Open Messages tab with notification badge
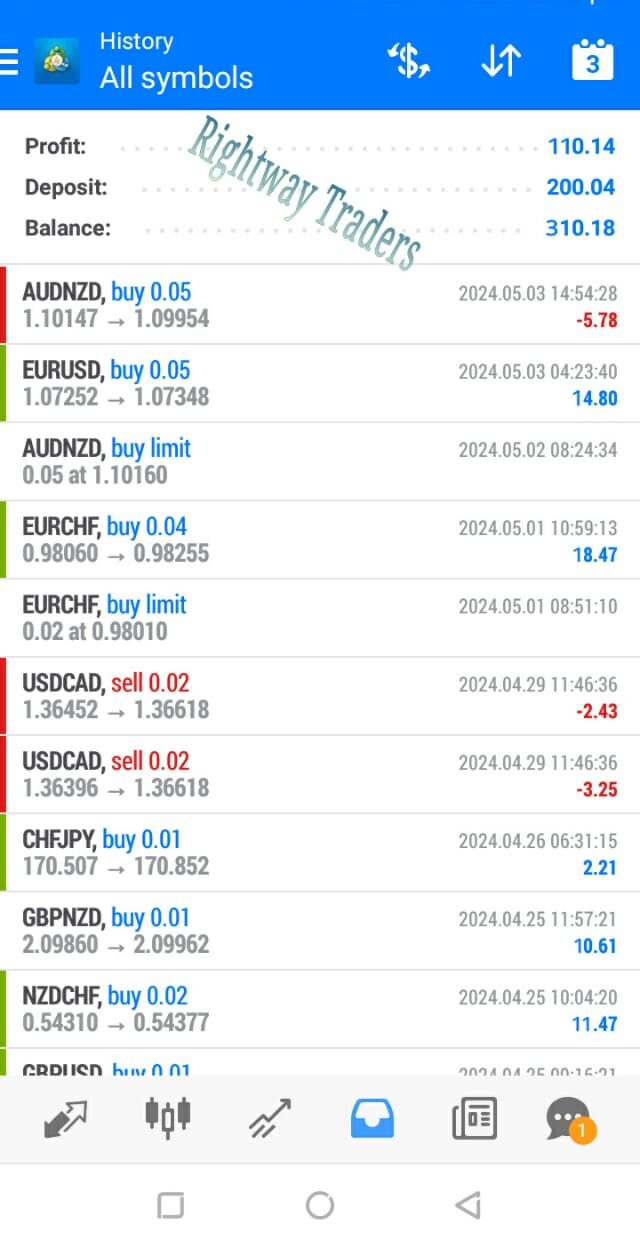640x1248 pixels. (x=569, y=1118)
